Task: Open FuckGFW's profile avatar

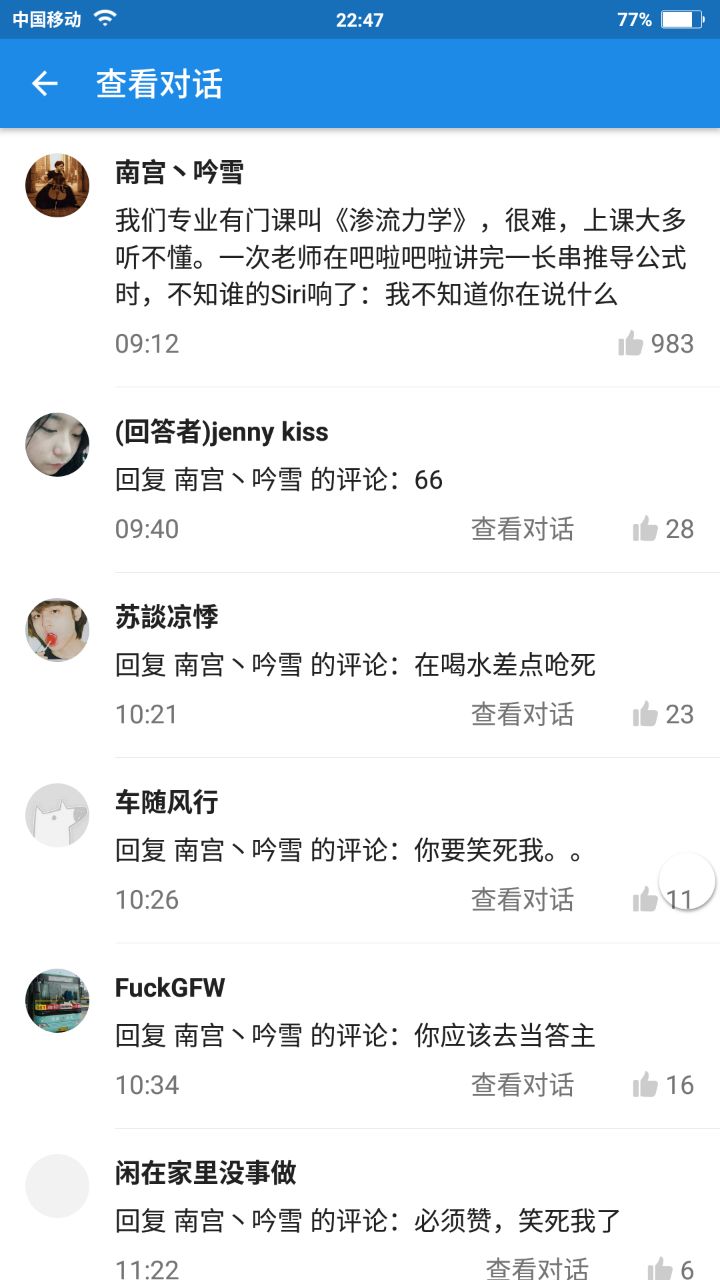Action: point(57,1000)
